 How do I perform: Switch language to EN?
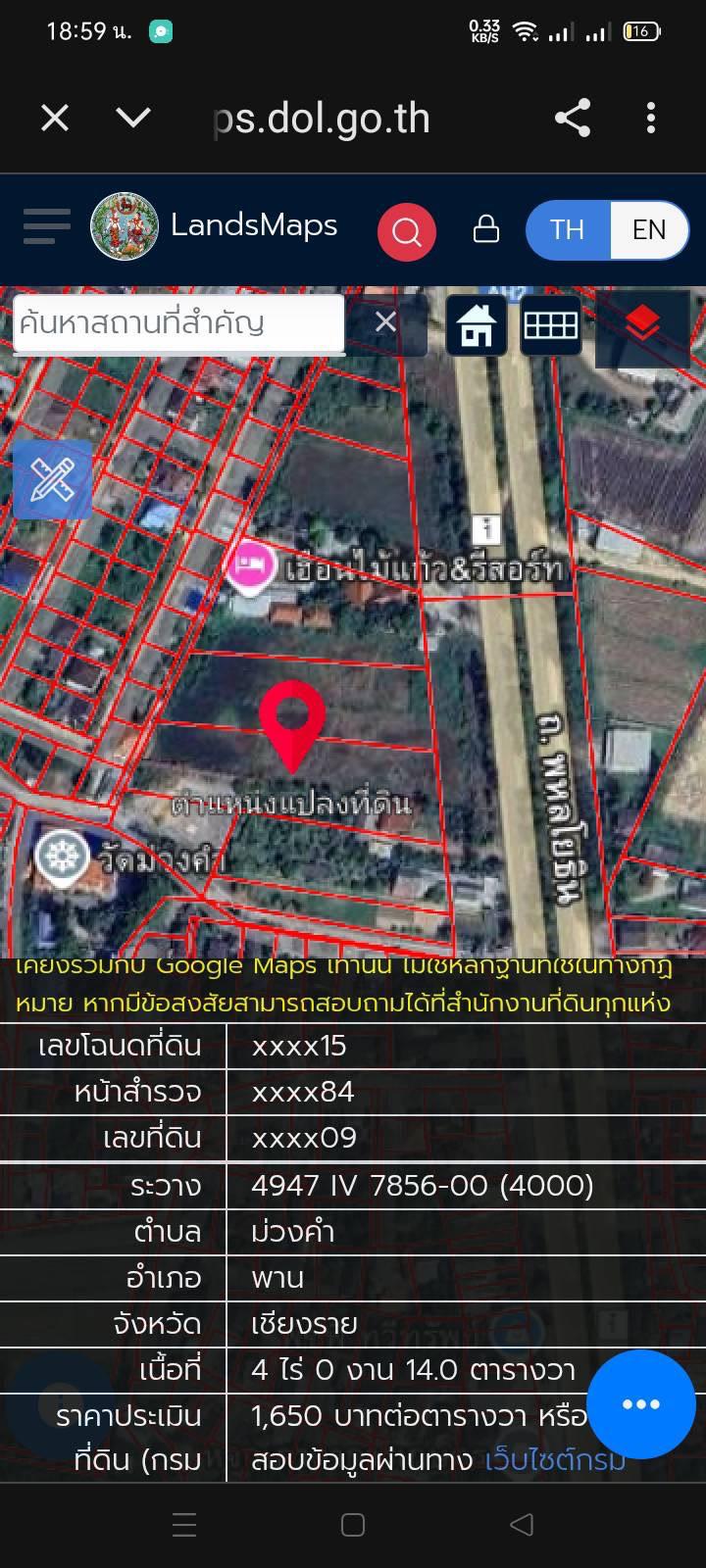click(x=648, y=229)
